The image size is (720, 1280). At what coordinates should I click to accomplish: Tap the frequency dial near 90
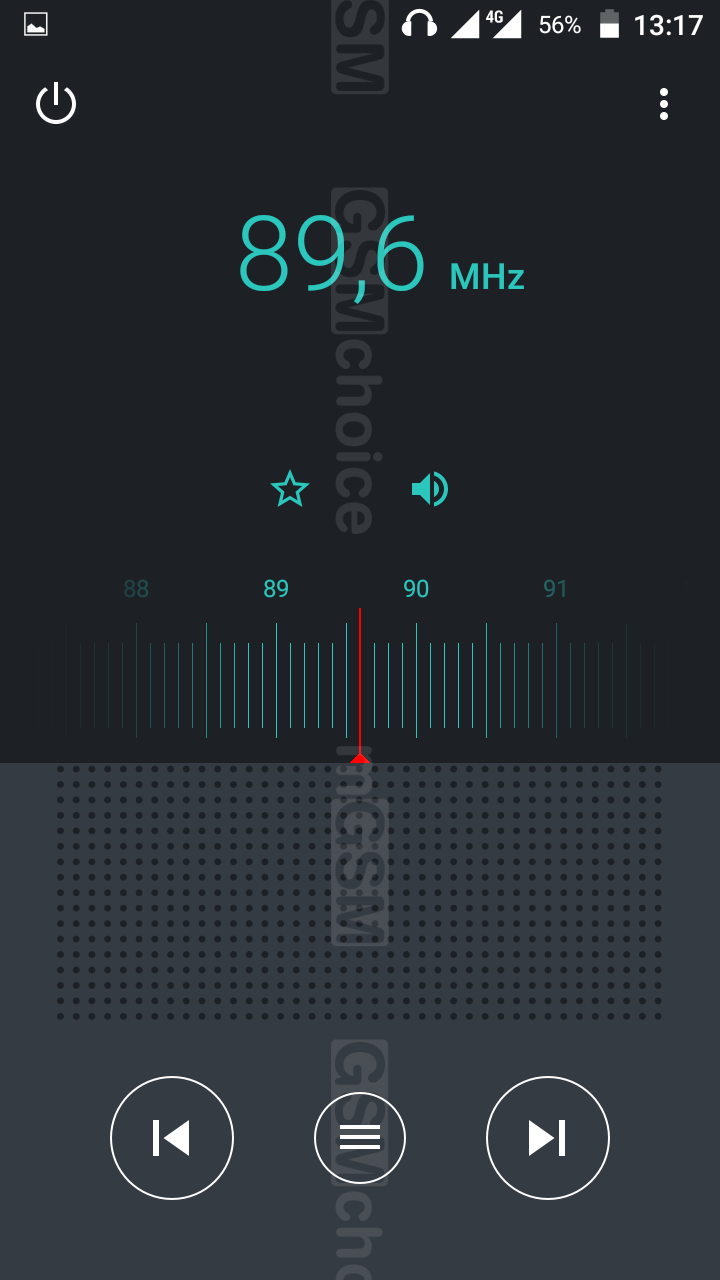click(416, 680)
